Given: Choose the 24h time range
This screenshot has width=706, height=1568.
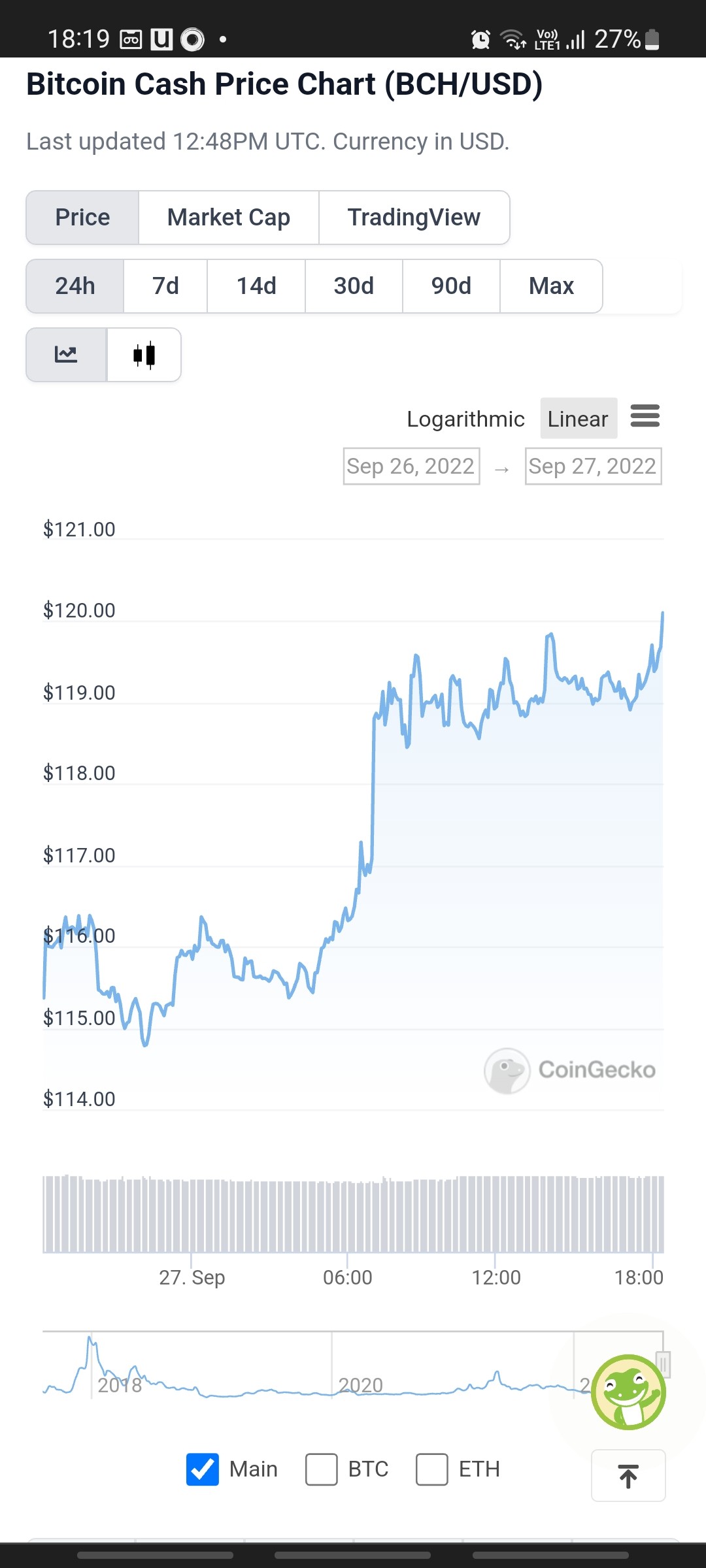Looking at the screenshot, I should click(x=75, y=286).
